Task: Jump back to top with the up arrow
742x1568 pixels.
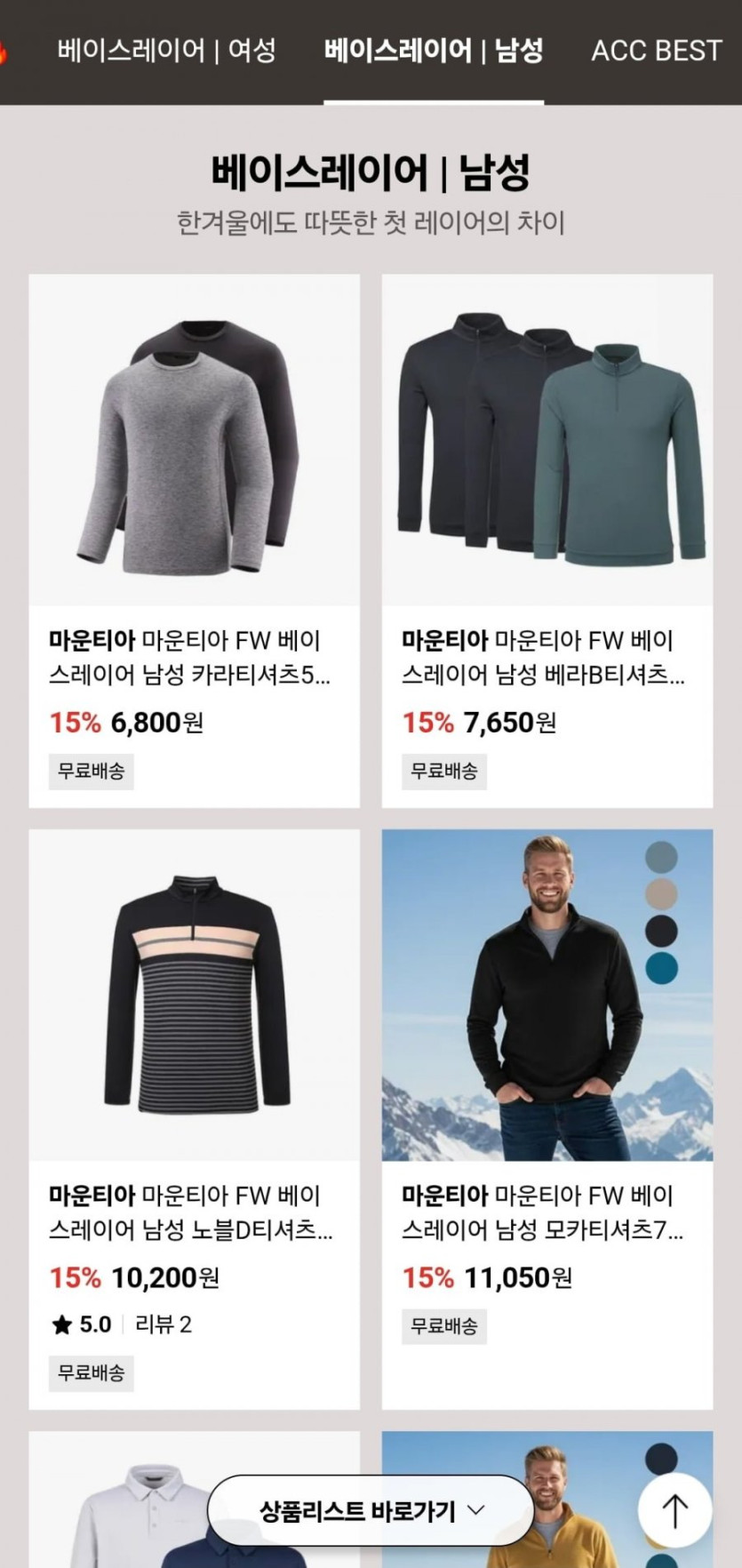Action: coord(674,1510)
